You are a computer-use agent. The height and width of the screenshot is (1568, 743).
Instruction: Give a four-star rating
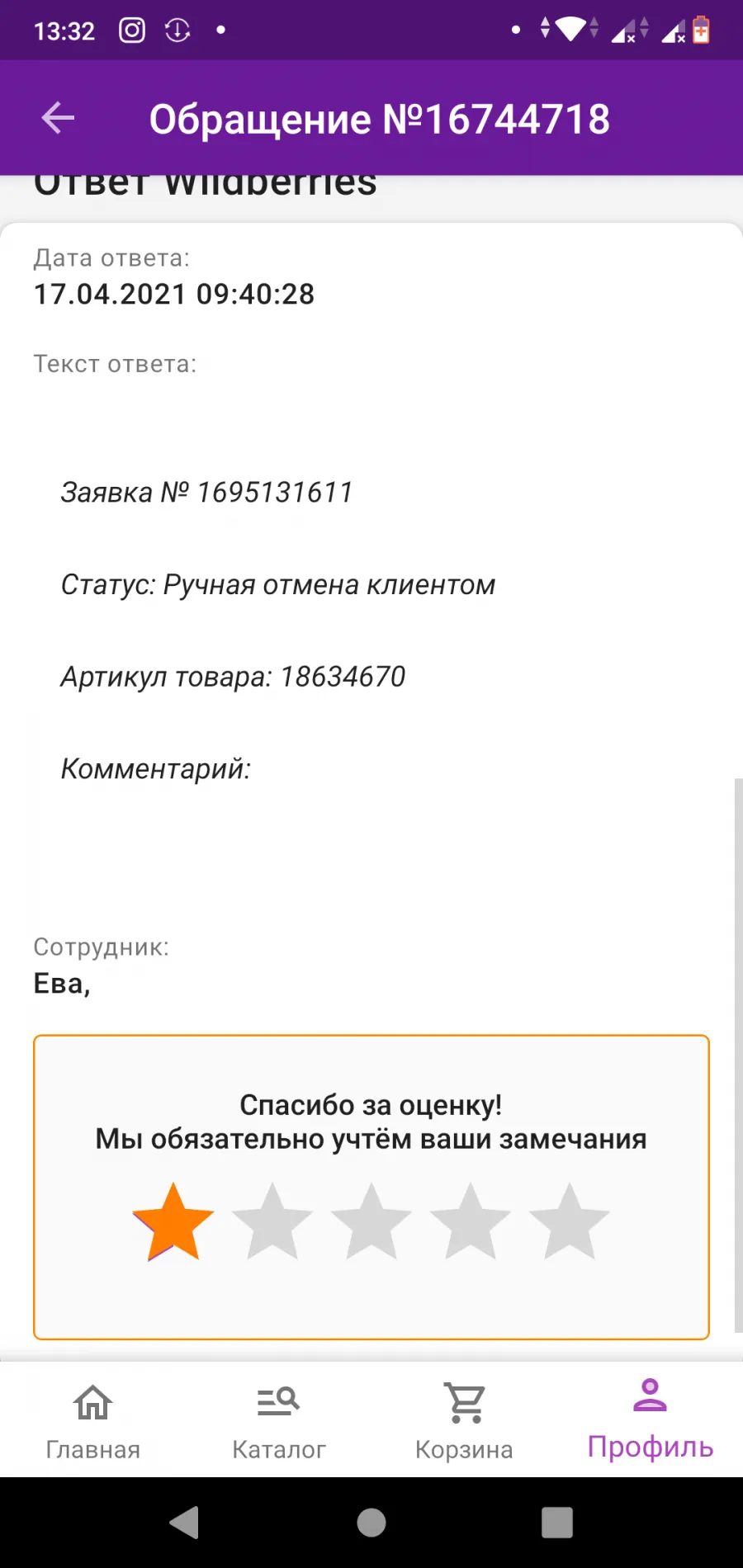click(x=471, y=1222)
